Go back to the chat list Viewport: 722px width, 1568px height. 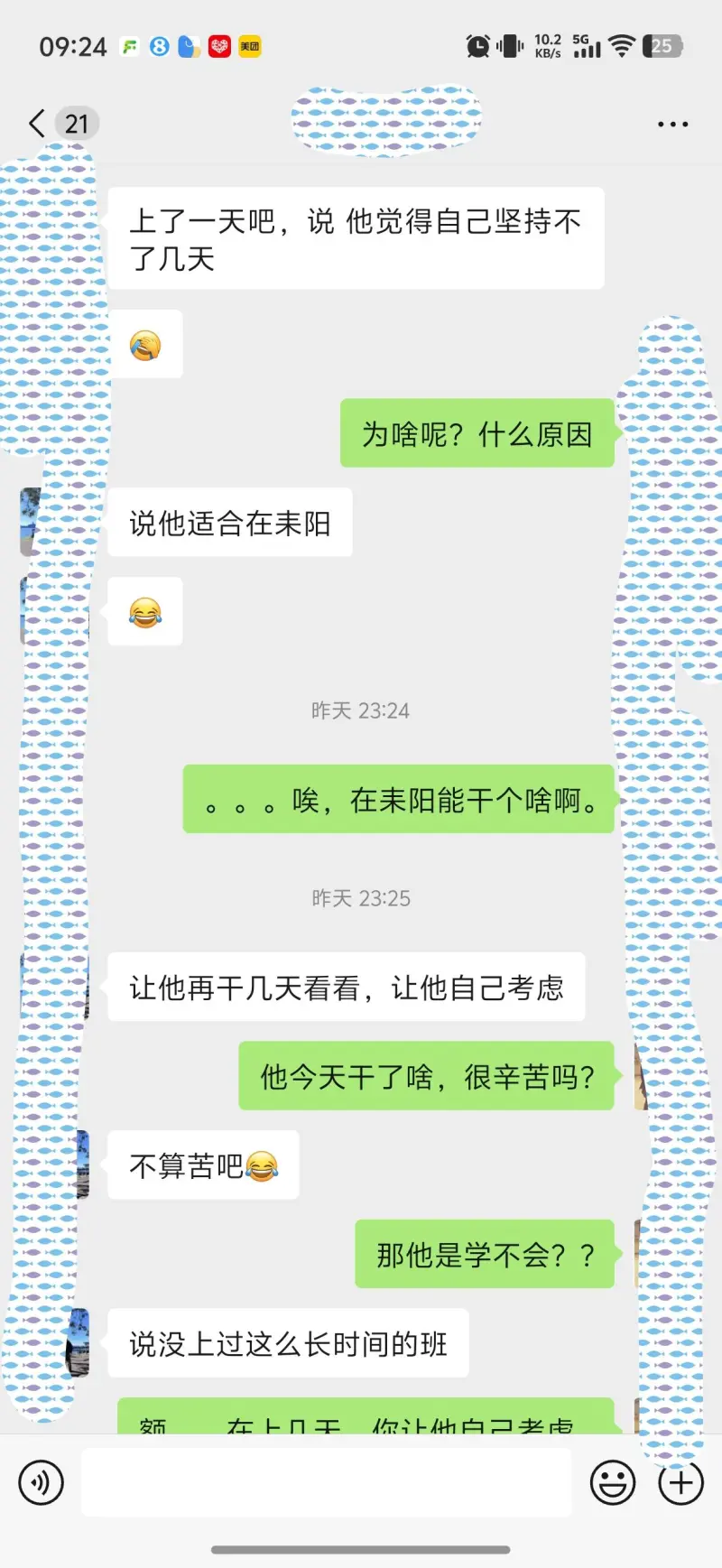click(x=38, y=124)
